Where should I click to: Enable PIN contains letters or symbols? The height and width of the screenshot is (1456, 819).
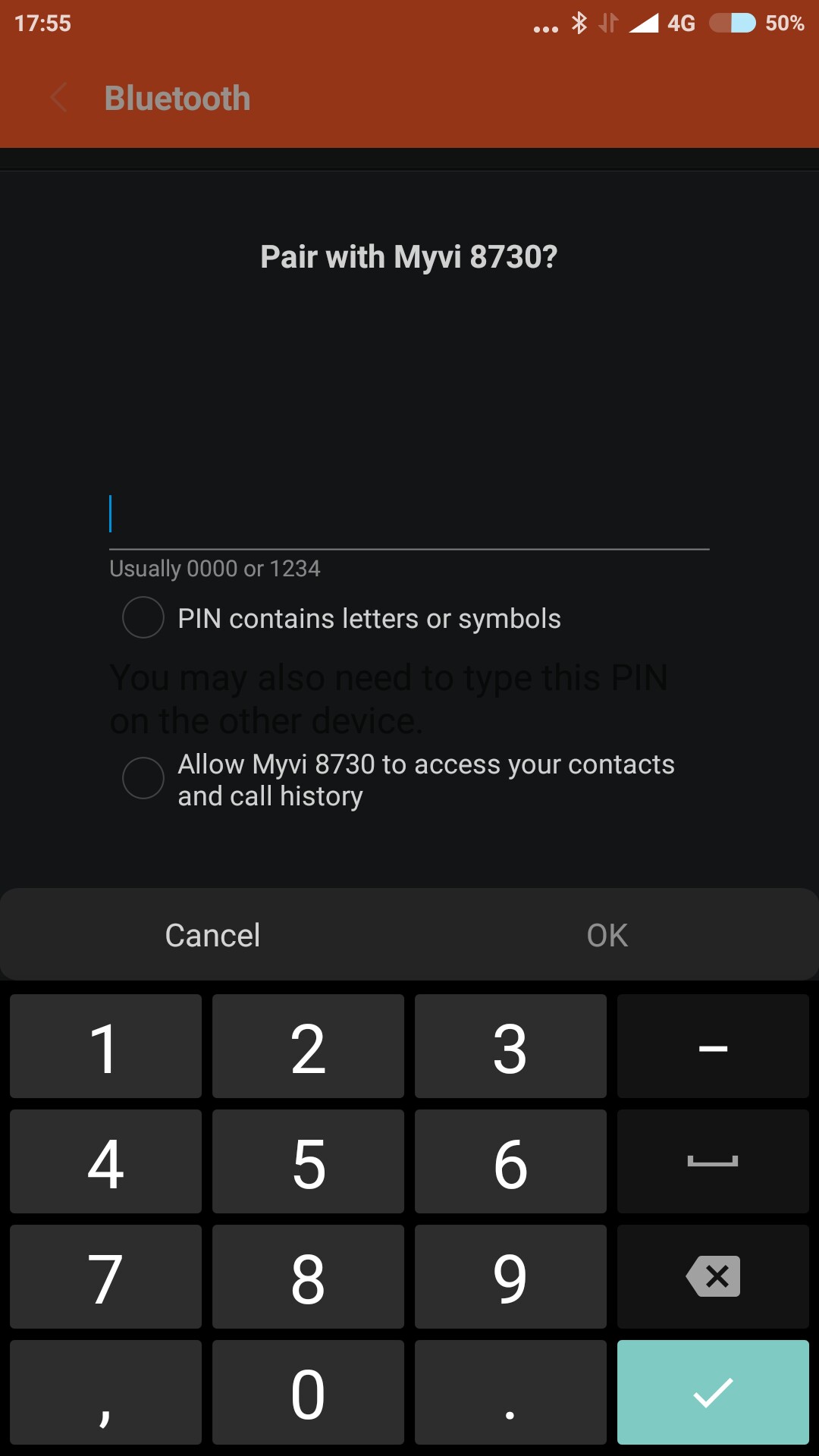click(x=143, y=617)
